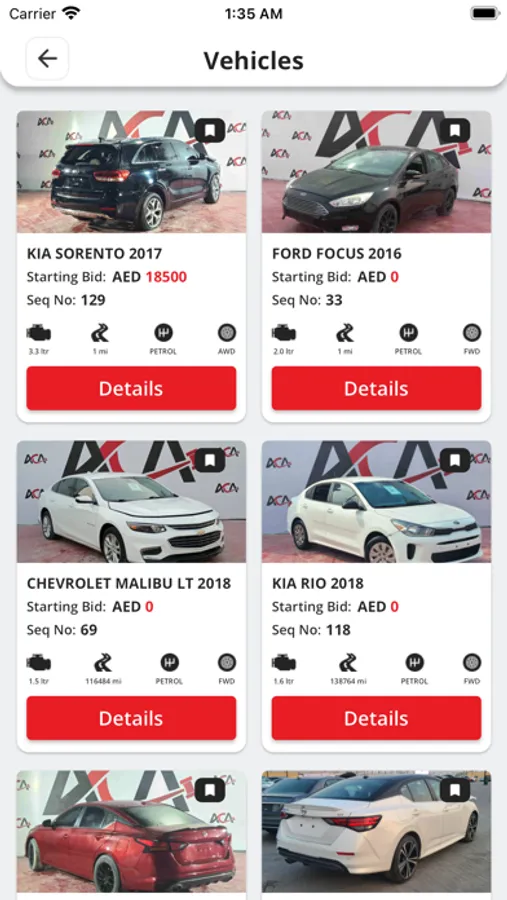Open the Kia Rio 2018 photo
The height and width of the screenshot is (900, 507).
(376, 502)
